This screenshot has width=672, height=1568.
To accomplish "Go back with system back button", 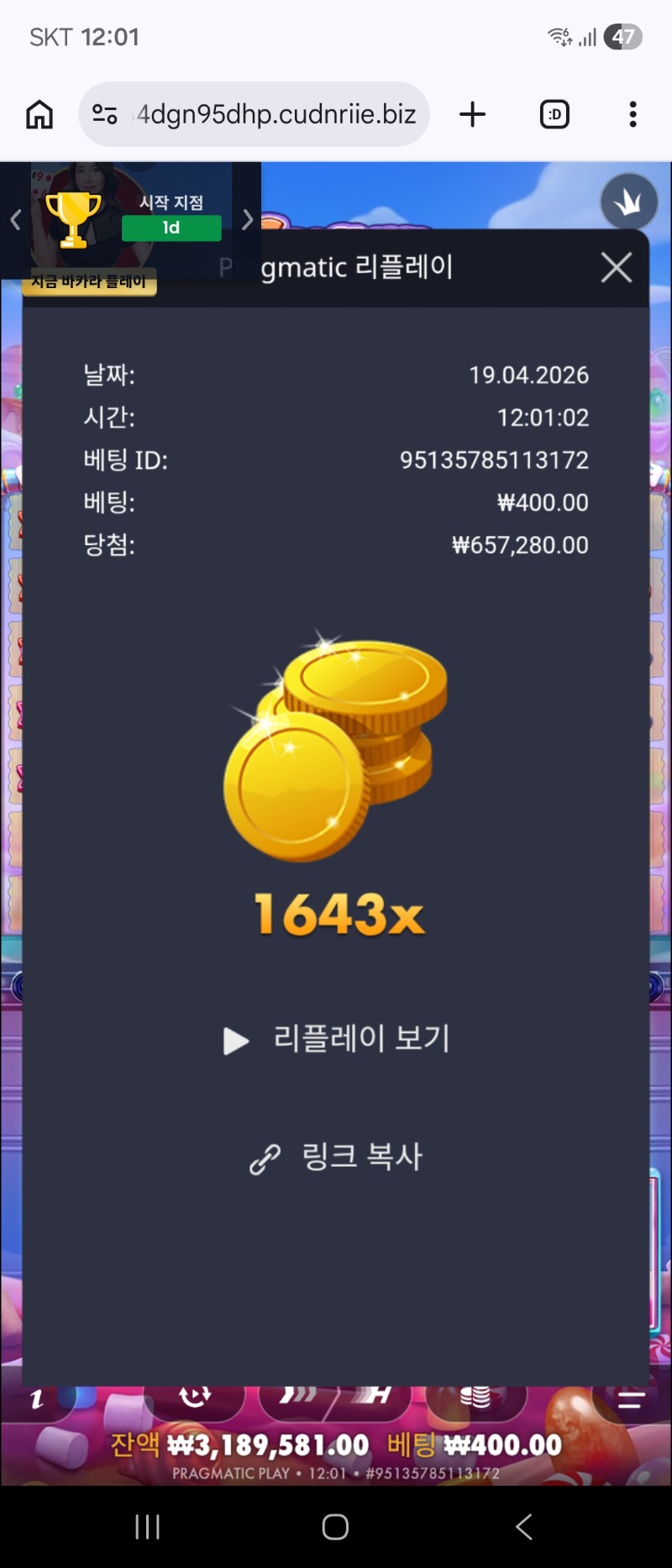I will coord(523,1526).
